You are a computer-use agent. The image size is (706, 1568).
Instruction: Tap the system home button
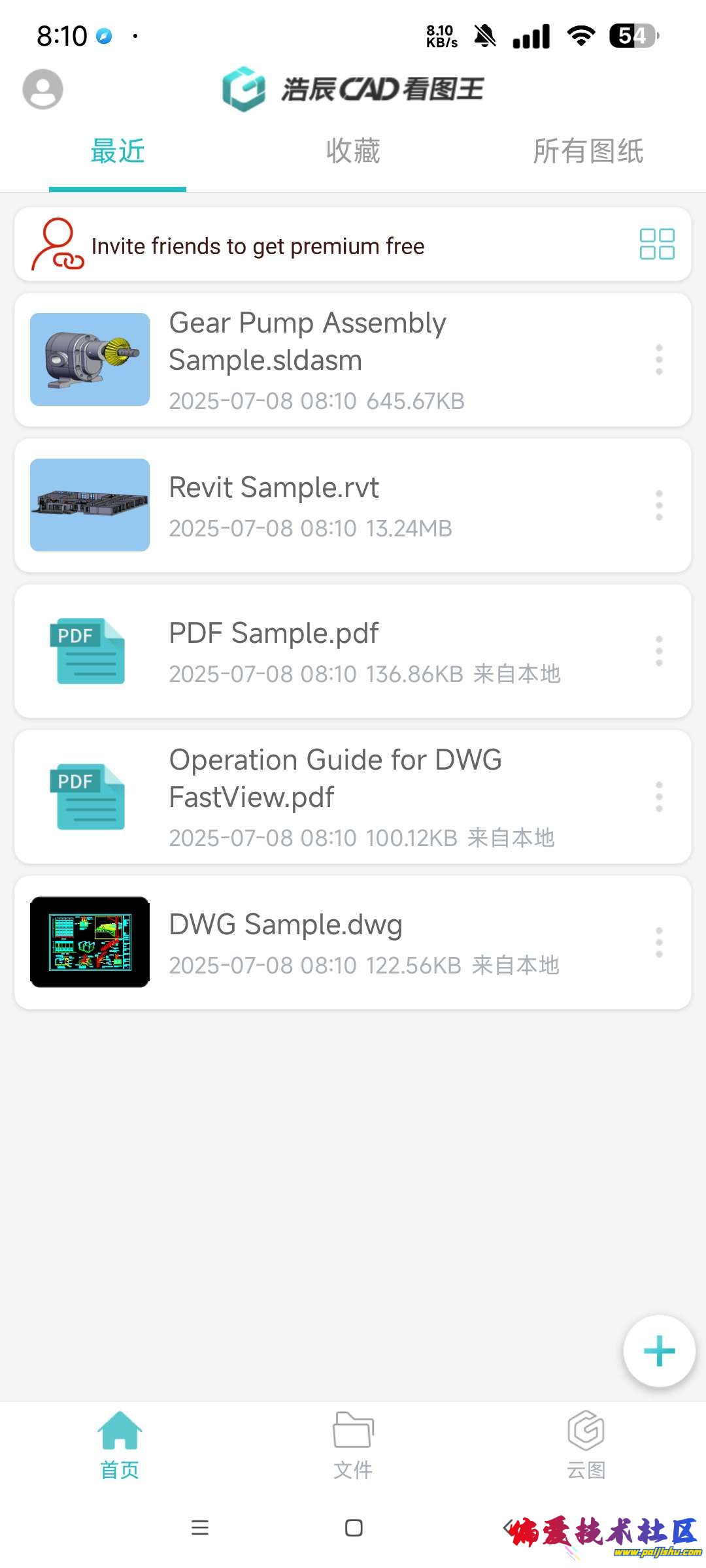pyautogui.click(x=354, y=1528)
